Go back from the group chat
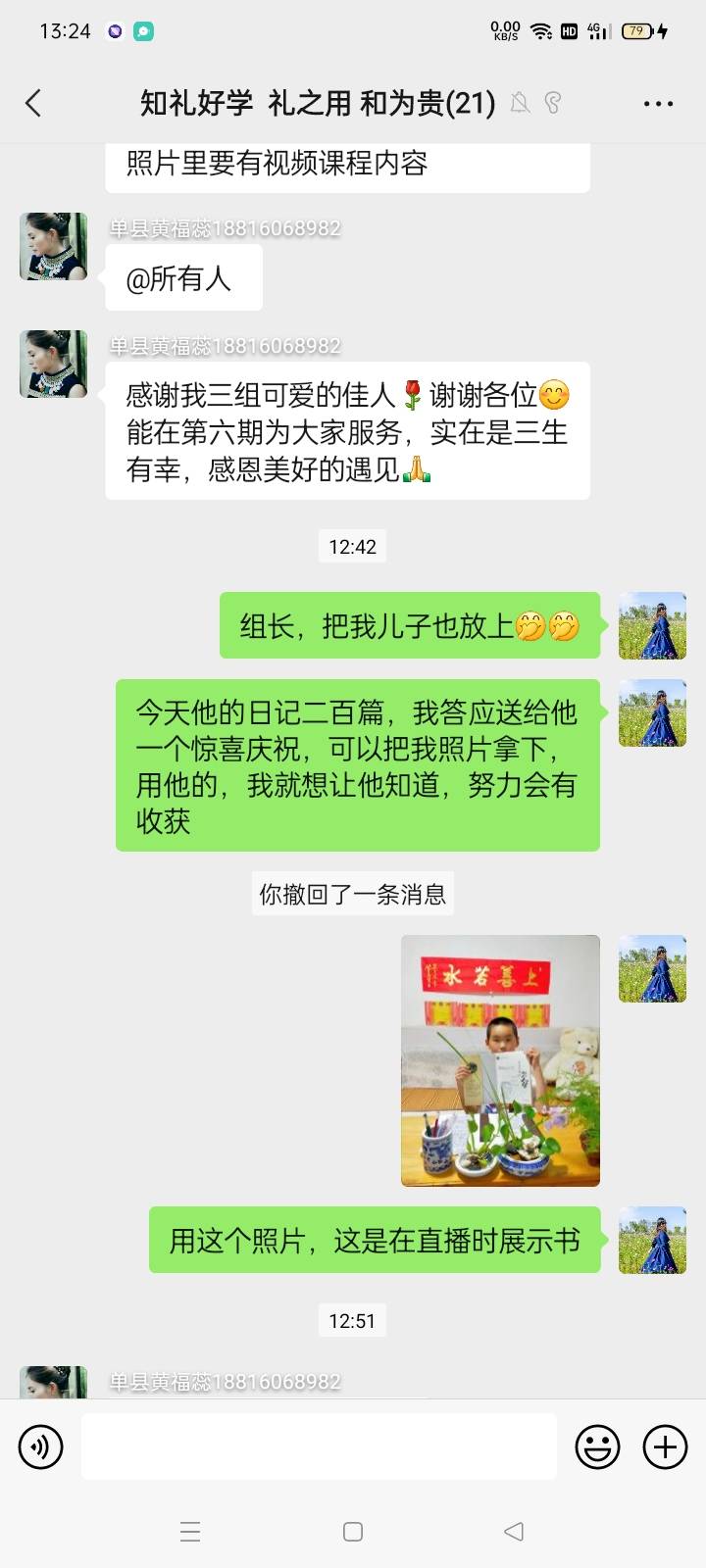Image resolution: width=706 pixels, height=1568 pixels. coord(33,103)
